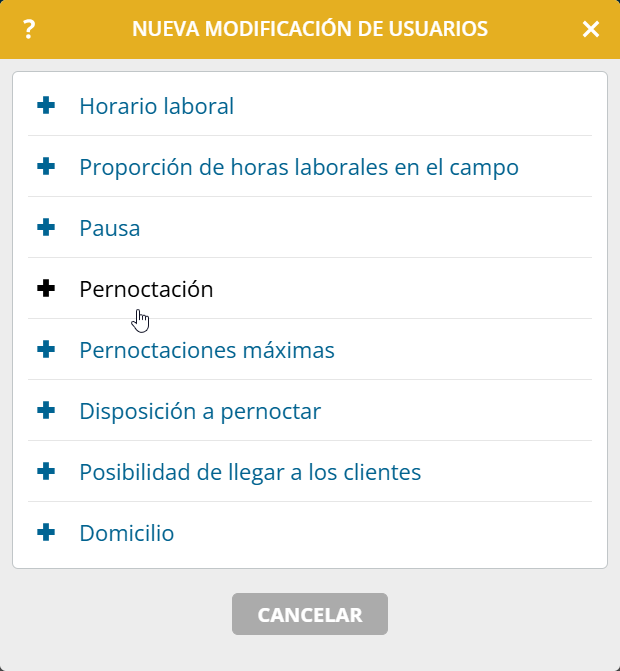Choose the Domicilio option

tap(126, 533)
